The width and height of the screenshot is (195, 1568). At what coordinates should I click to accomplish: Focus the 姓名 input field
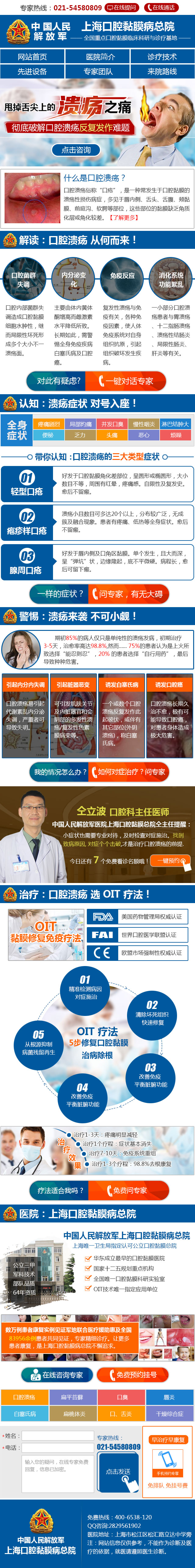click(x=57, y=1436)
